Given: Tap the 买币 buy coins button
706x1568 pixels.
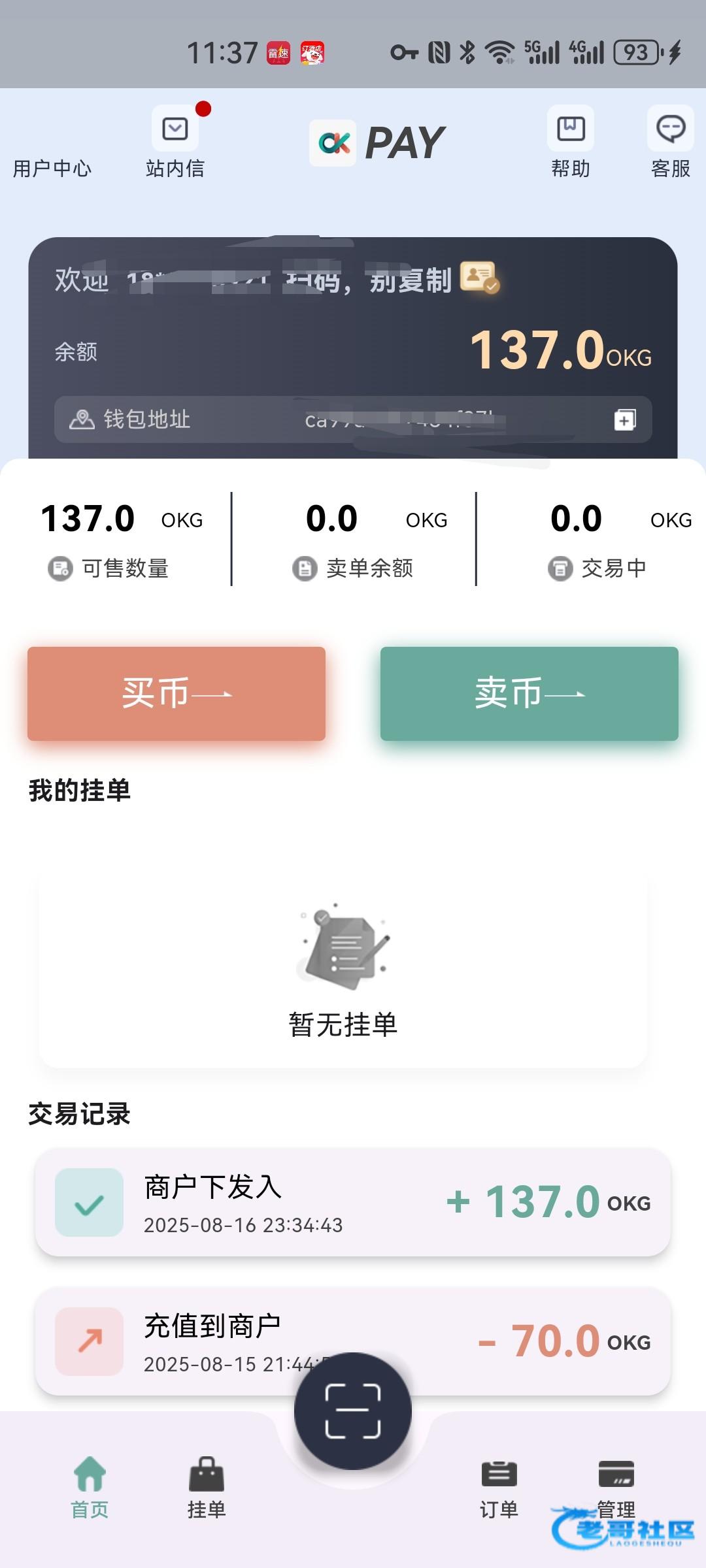Looking at the screenshot, I should (176, 693).
